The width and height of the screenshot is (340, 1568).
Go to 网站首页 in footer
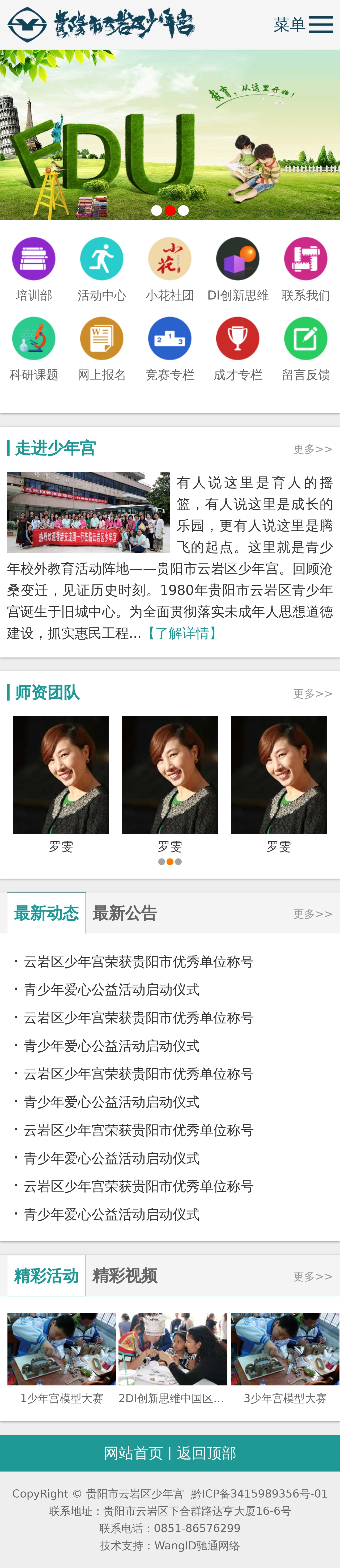[x=133, y=1453]
